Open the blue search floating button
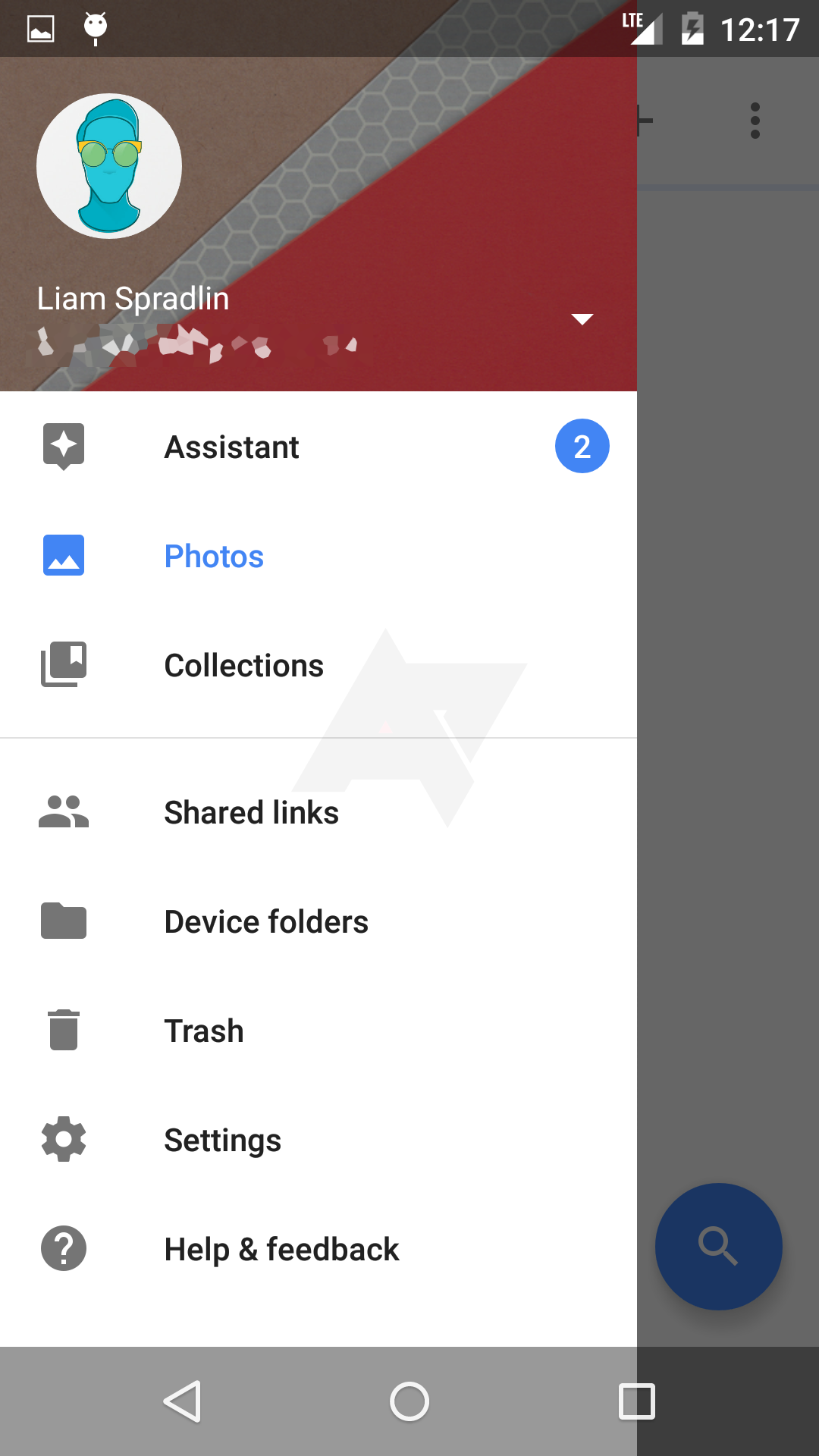 [718, 1247]
